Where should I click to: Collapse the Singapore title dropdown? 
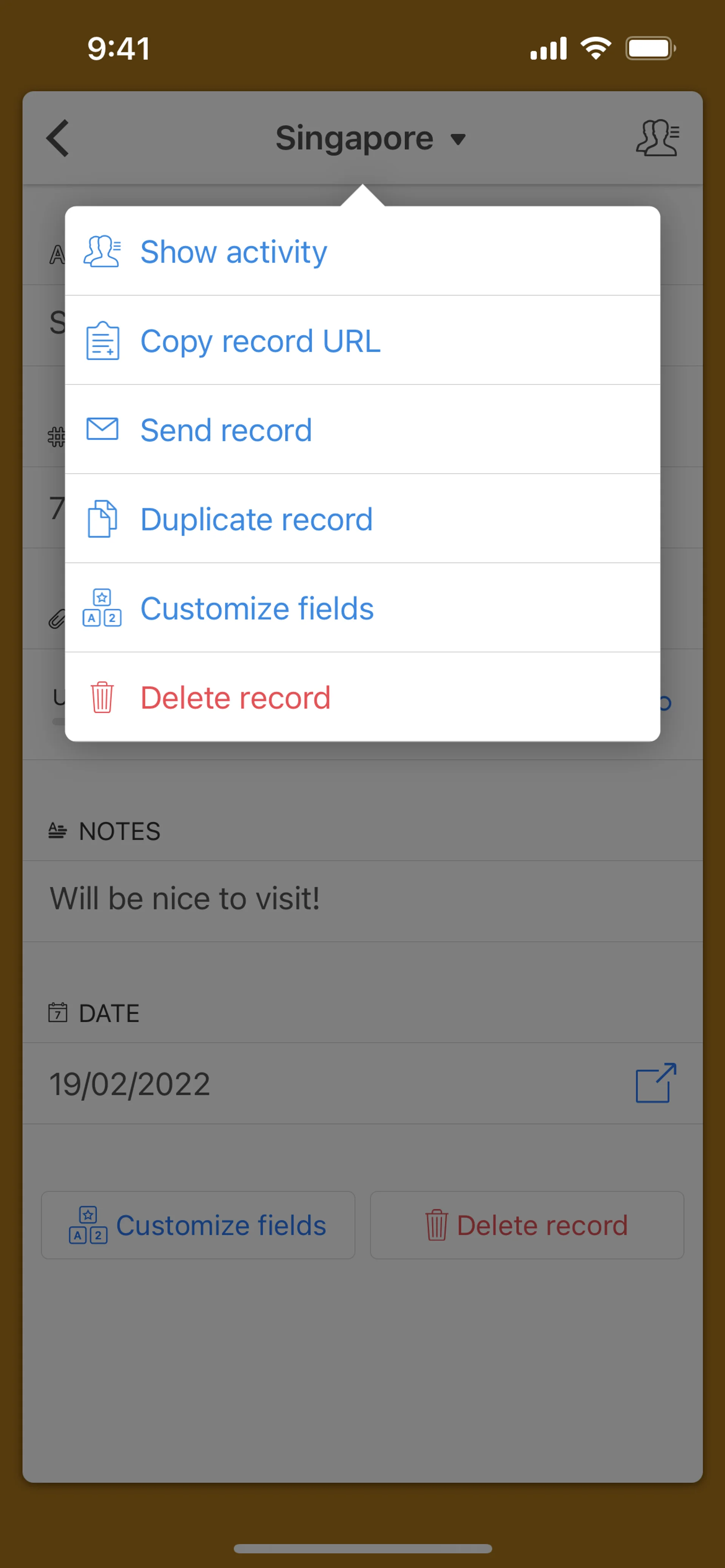coord(370,139)
